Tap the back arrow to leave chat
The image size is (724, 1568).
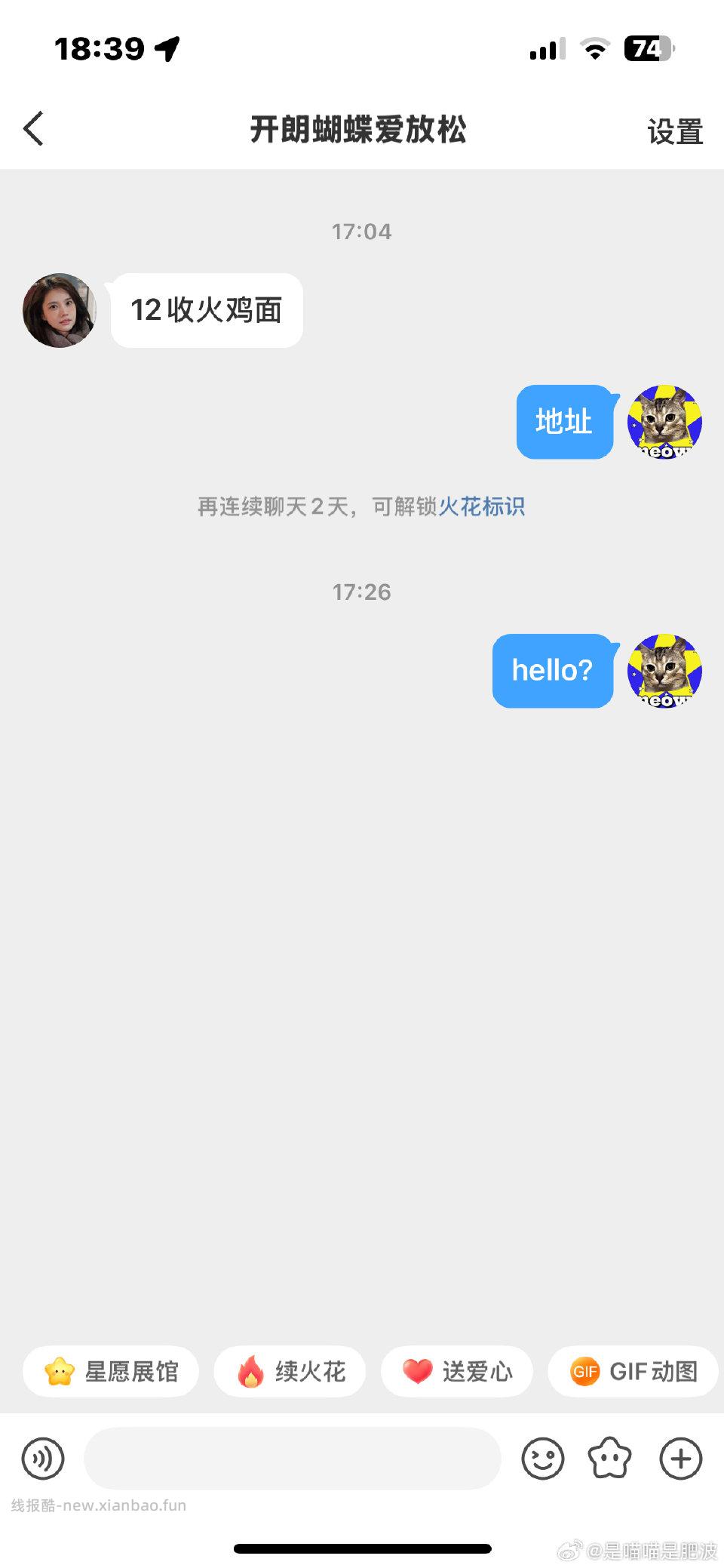[33, 128]
